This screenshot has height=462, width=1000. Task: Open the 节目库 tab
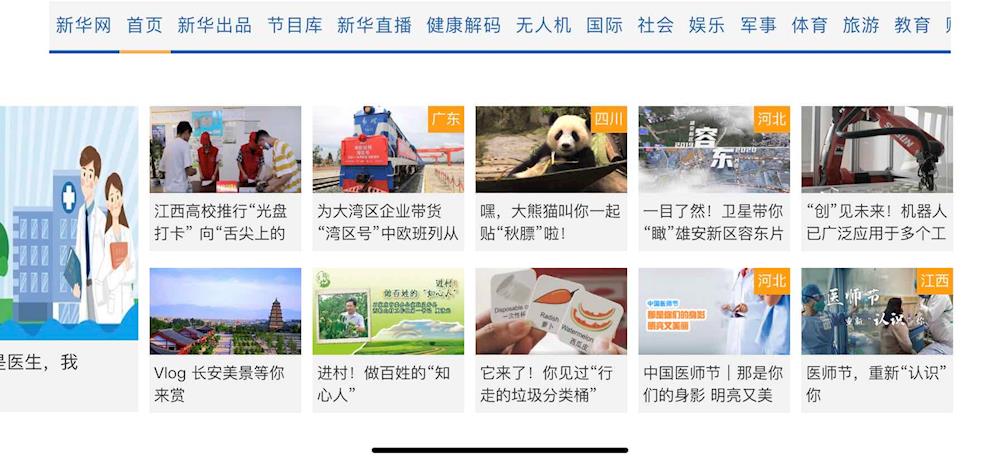(294, 26)
